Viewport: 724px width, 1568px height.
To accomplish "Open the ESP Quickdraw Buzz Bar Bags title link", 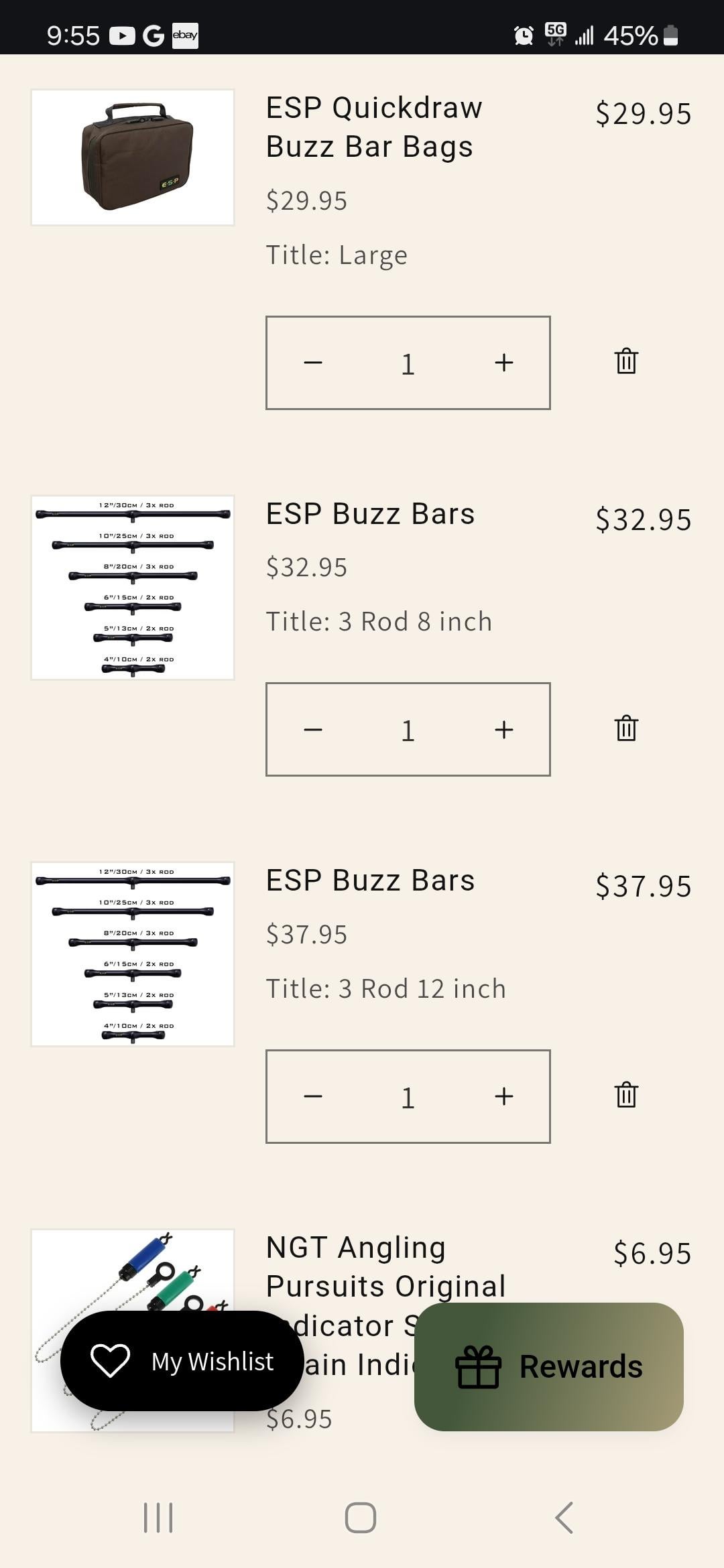I will click(x=373, y=127).
